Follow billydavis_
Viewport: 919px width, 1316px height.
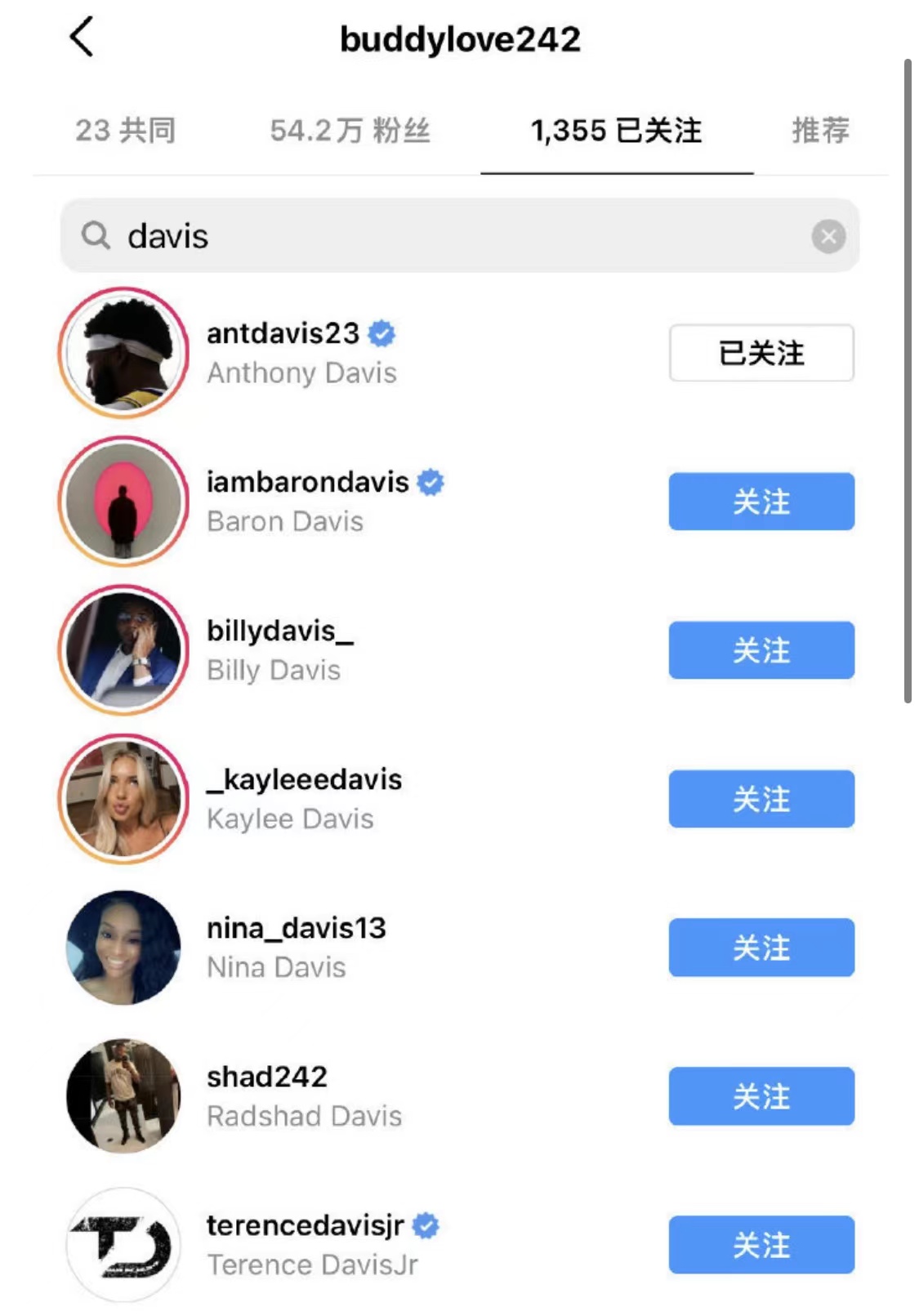(761, 650)
